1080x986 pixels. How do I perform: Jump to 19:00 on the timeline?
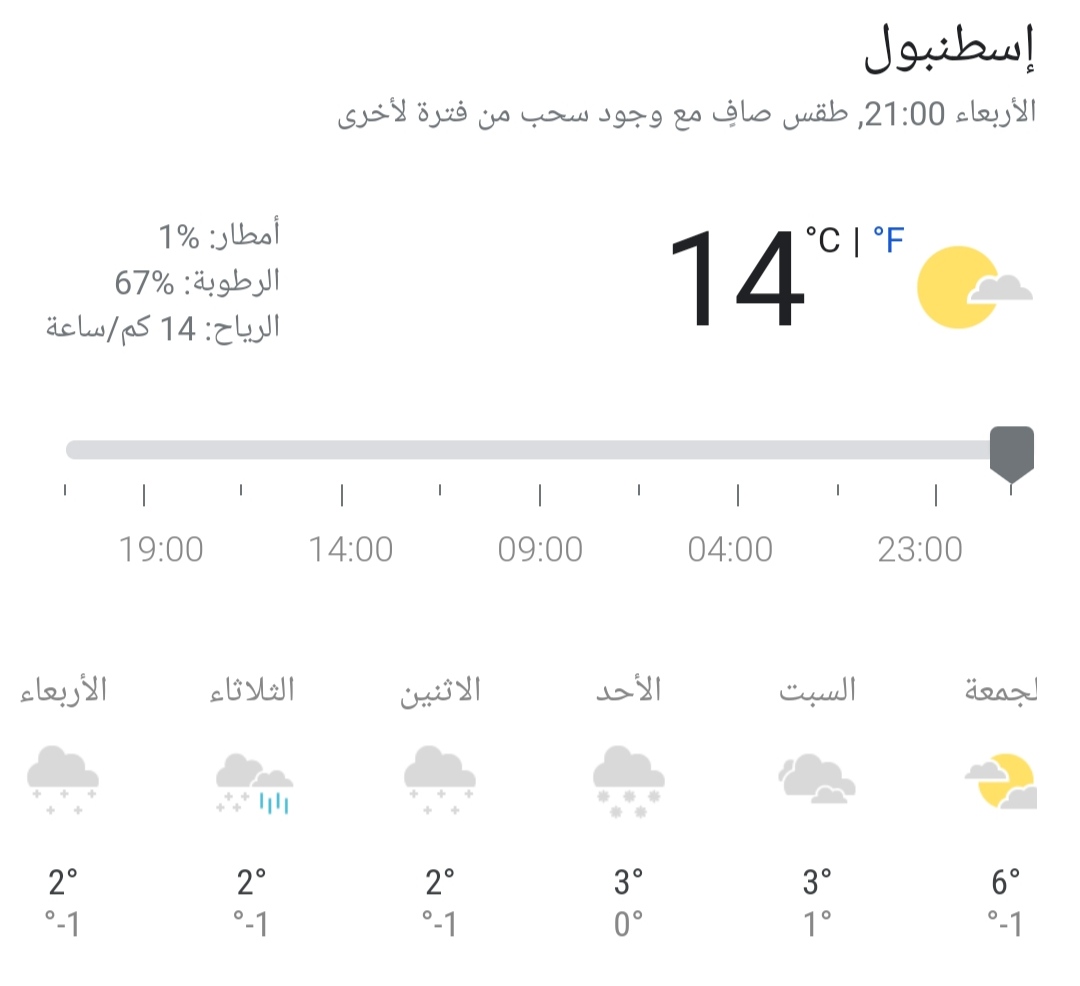pos(161,549)
